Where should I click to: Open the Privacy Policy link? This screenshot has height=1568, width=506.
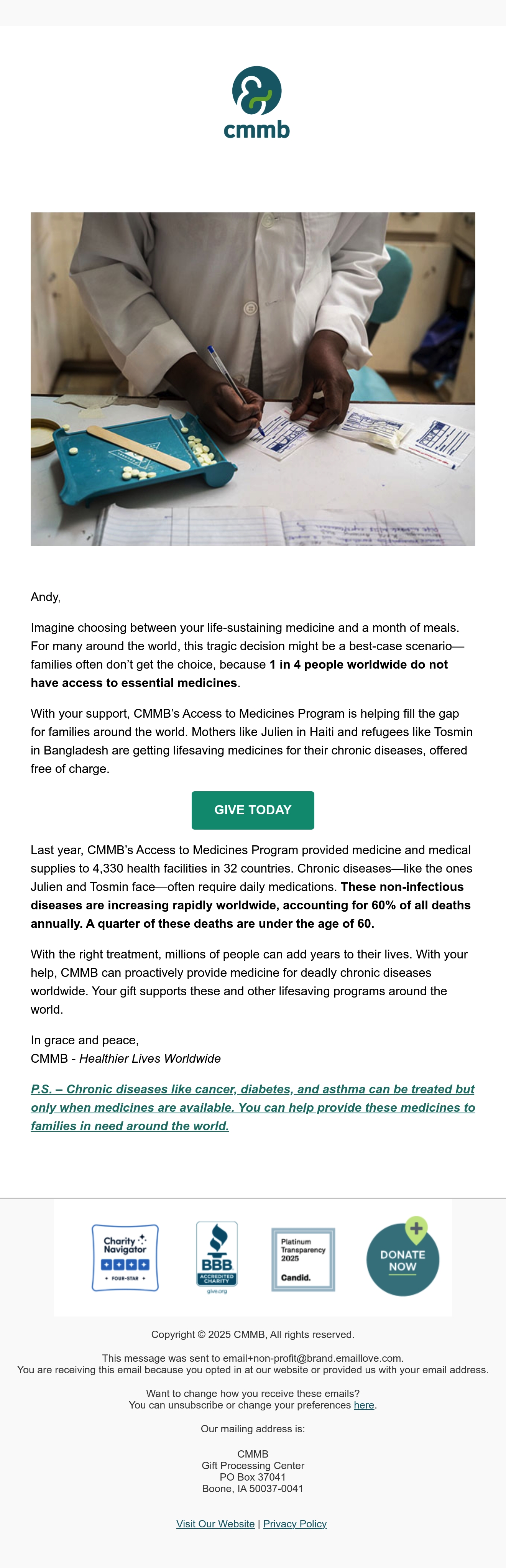pyautogui.click(x=295, y=1524)
